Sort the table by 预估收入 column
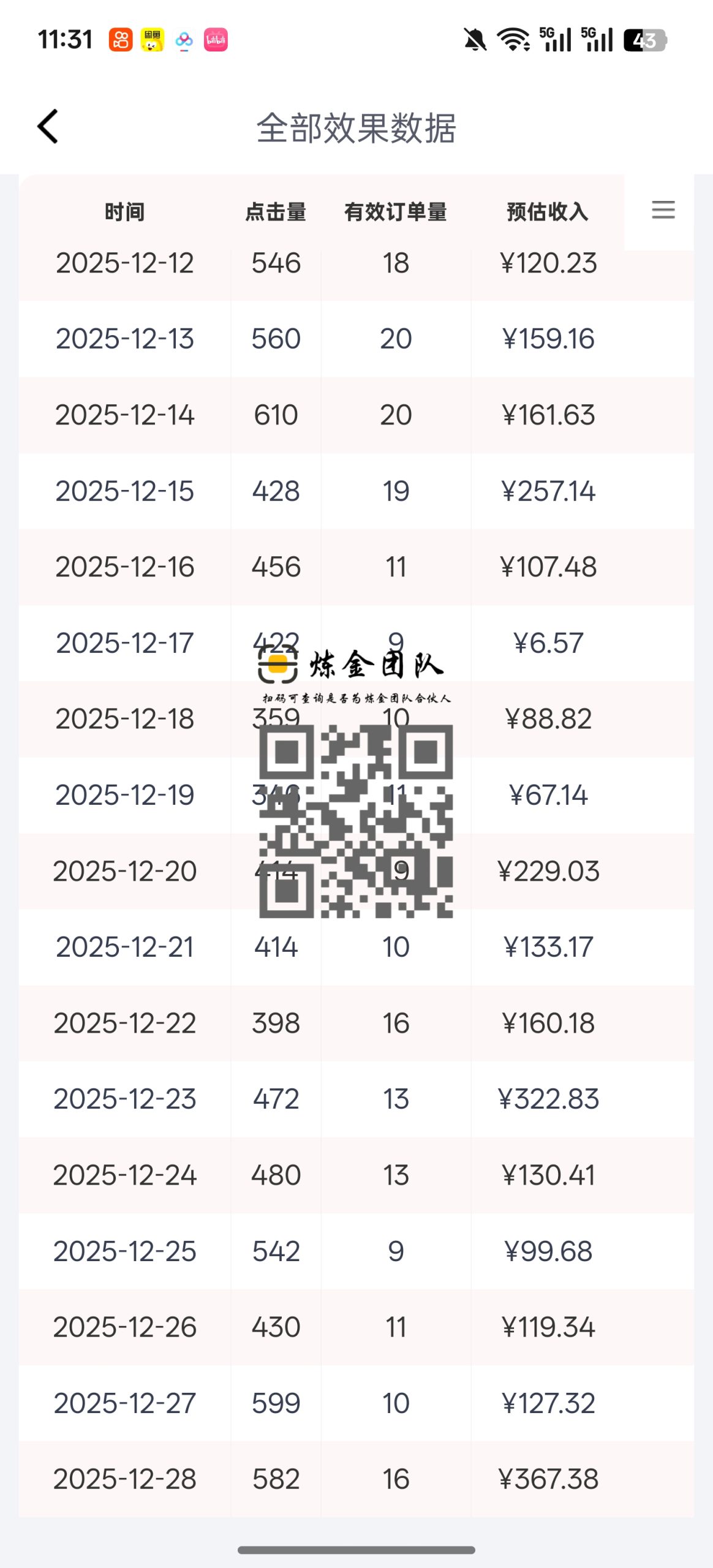The width and height of the screenshot is (713, 1568). (546, 212)
